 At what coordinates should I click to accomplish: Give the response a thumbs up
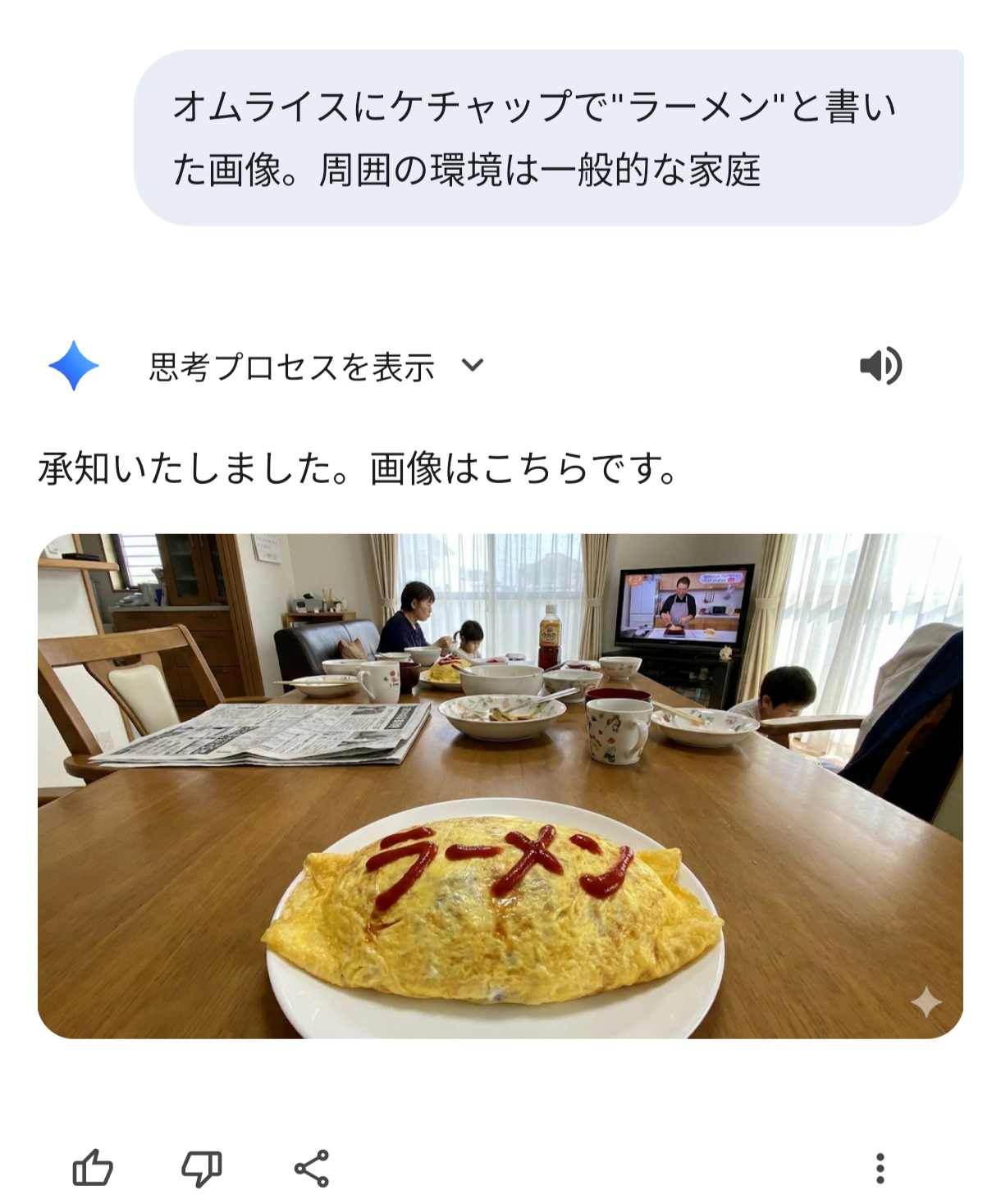pos(93,1168)
